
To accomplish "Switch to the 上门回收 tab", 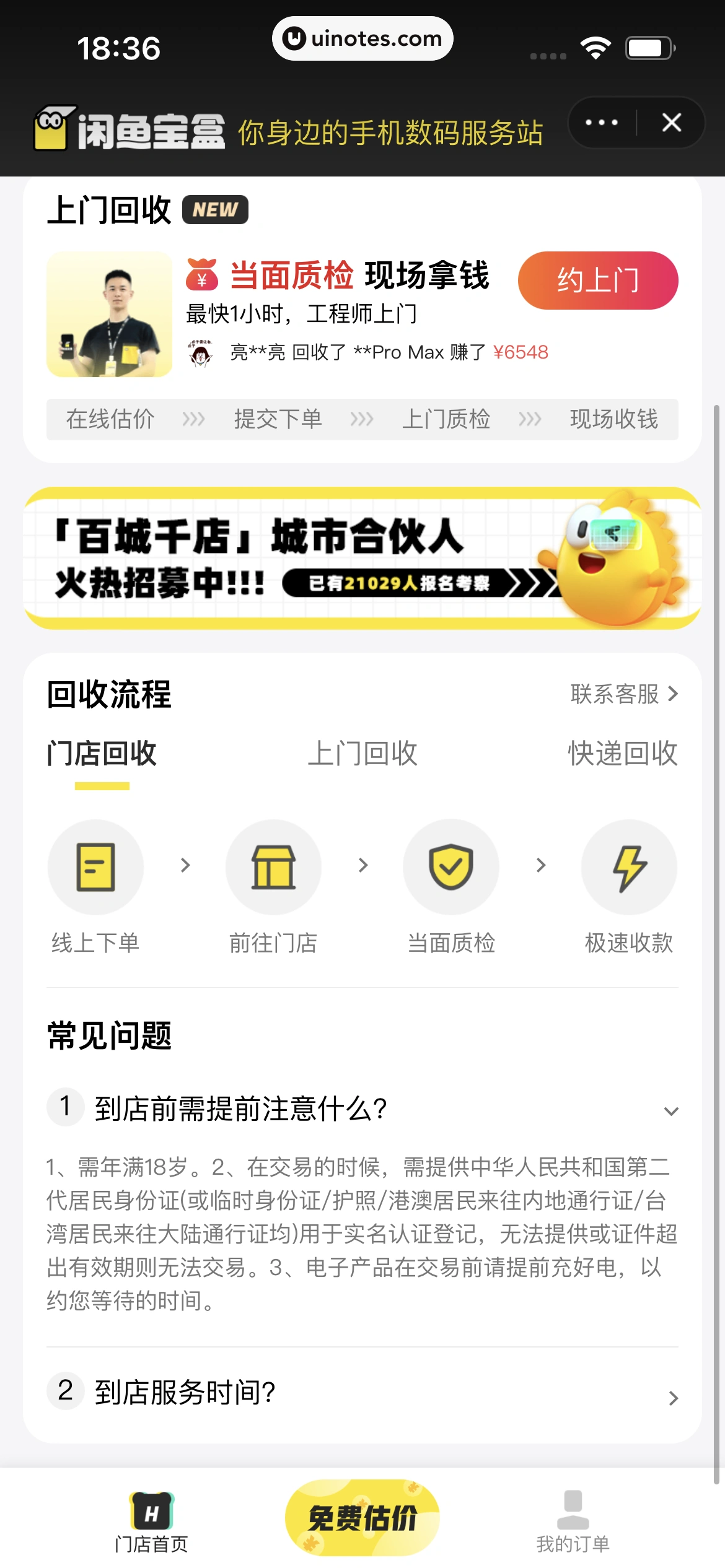I will pyautogui.click(x=362, y=754).
